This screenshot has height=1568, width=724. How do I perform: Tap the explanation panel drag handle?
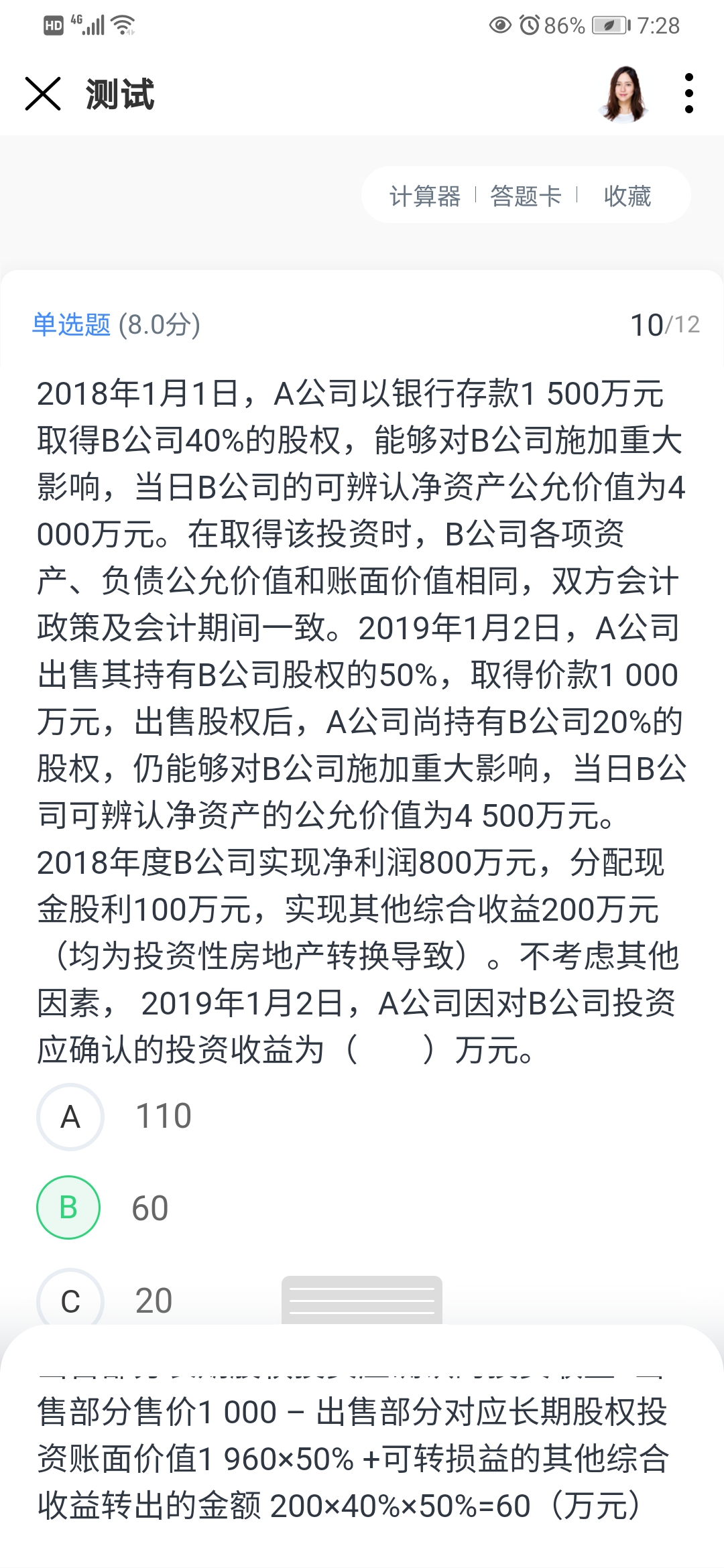[362, 1300]
